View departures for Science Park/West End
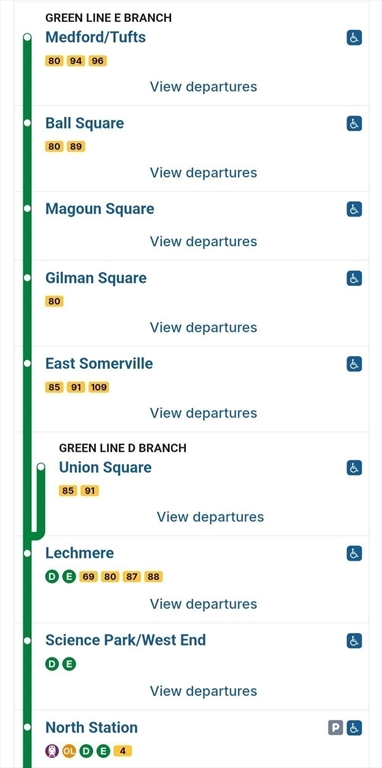The image size is (382, 768). (203, 691)
